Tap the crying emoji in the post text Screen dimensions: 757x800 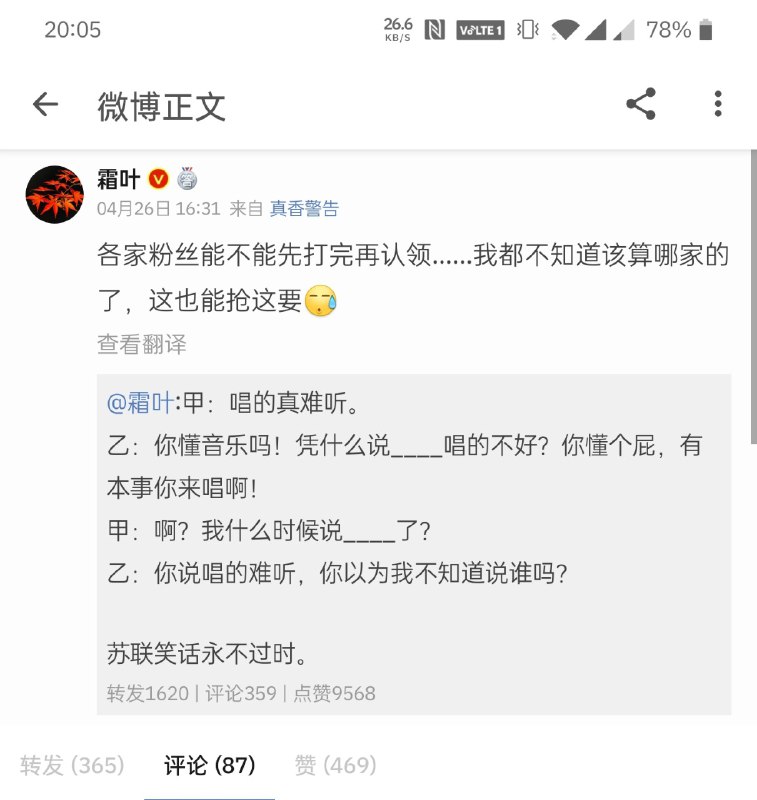pos(322,299)
